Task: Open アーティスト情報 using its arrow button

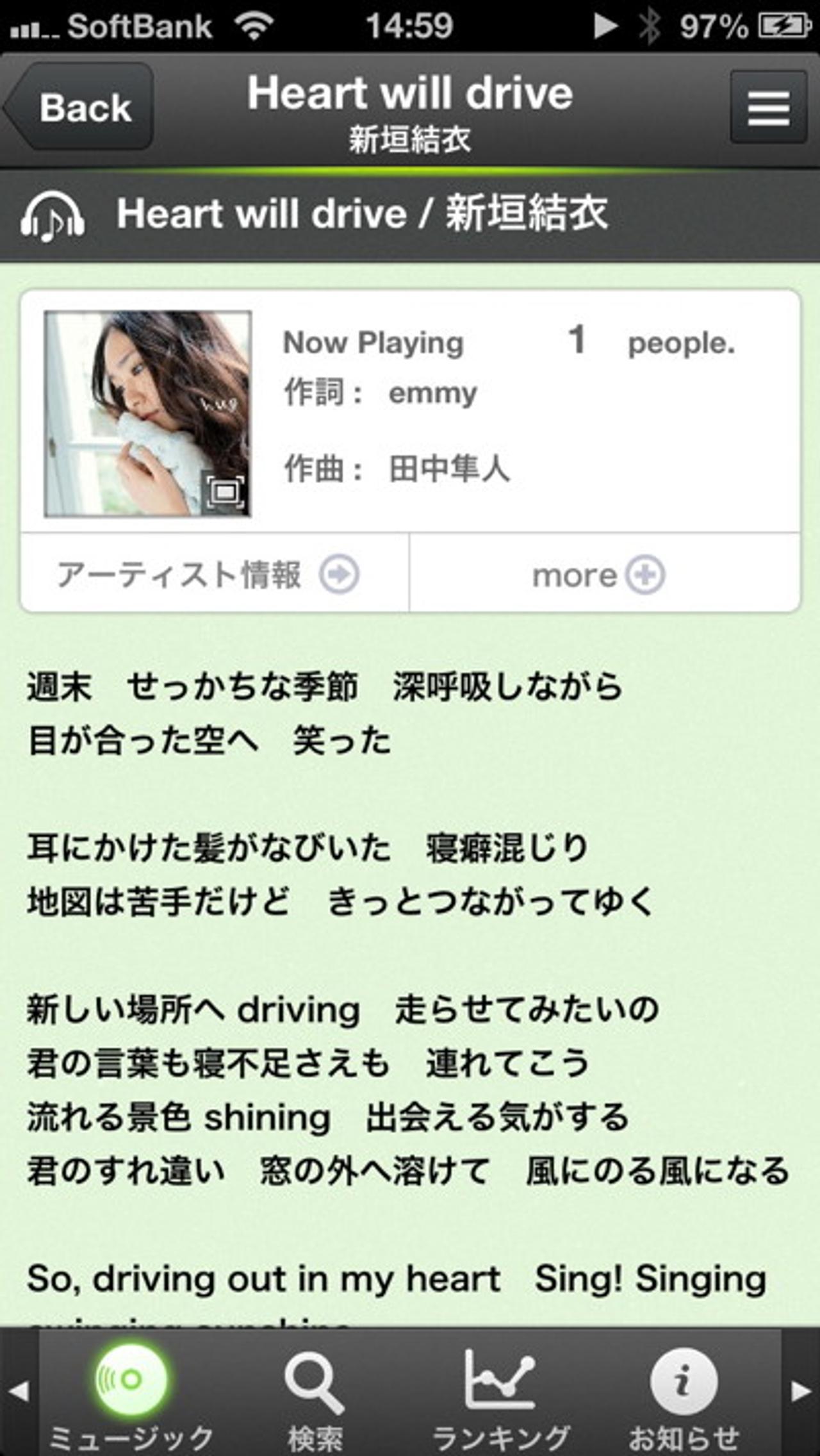Action: click(340, 575)
